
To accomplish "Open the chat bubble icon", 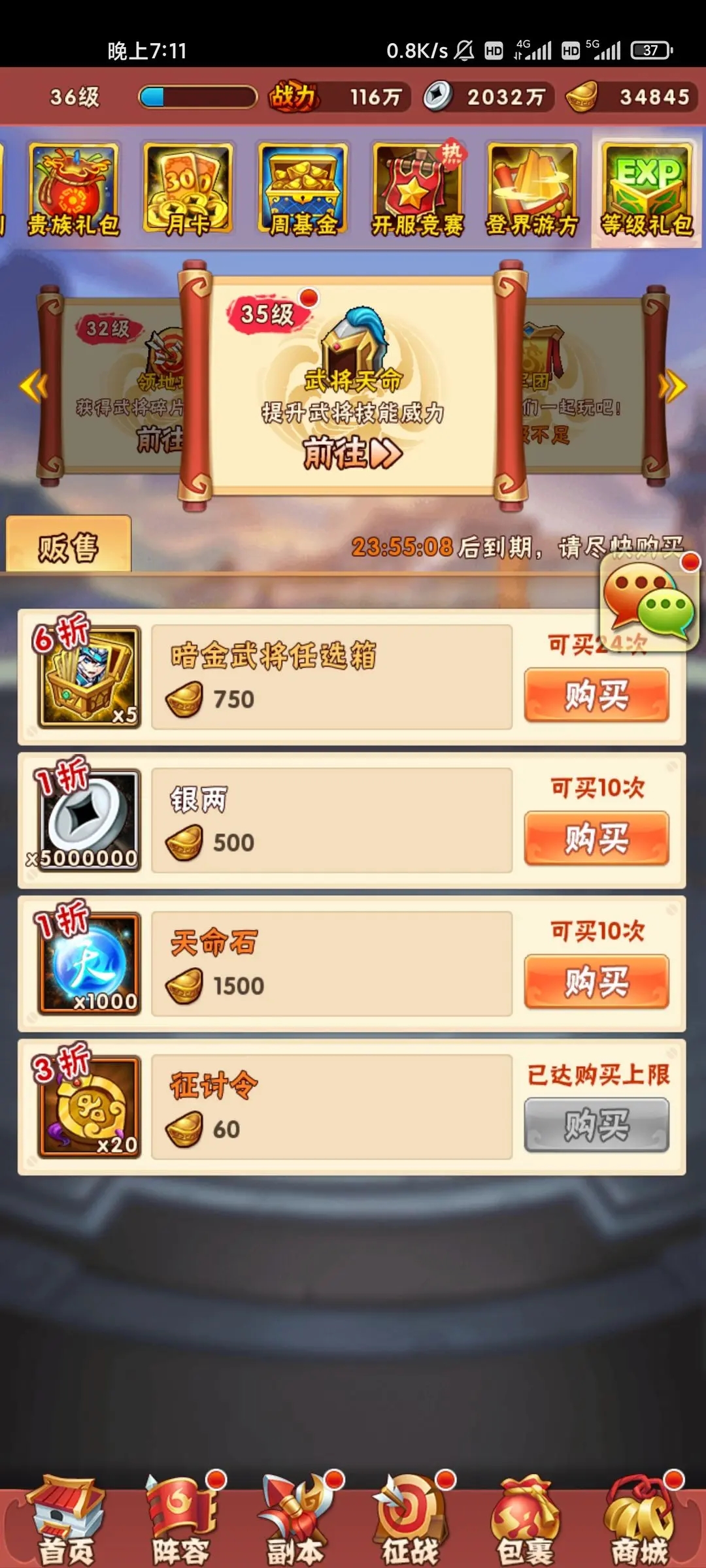I will point(648,601).
